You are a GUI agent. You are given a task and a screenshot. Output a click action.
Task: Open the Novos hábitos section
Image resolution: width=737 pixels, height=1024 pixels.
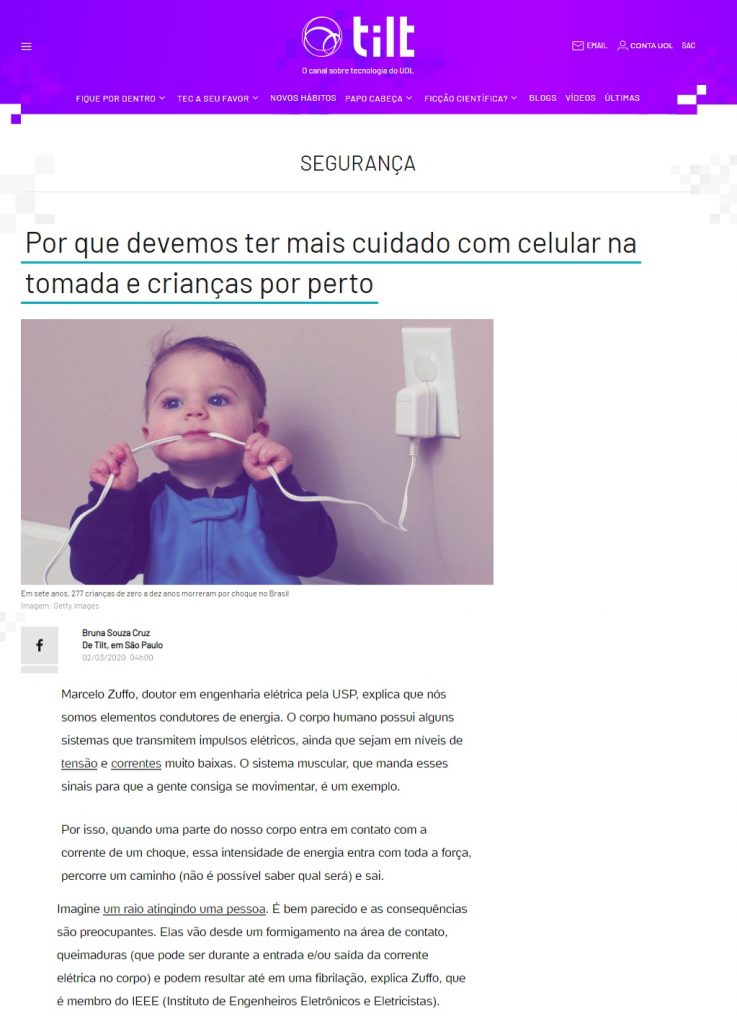[x=303, y=98]
